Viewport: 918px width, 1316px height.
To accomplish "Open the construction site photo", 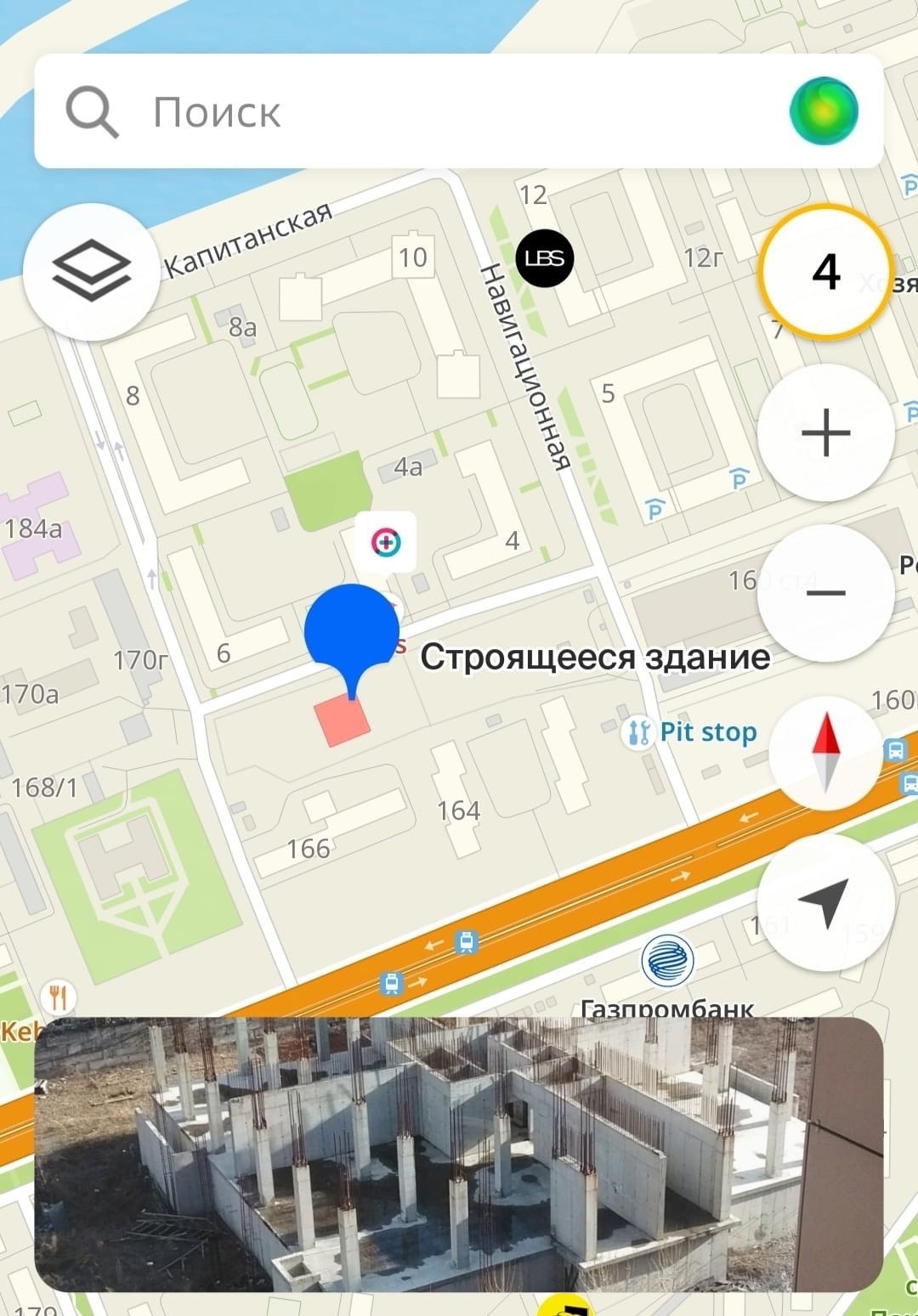I will 458,1154.
